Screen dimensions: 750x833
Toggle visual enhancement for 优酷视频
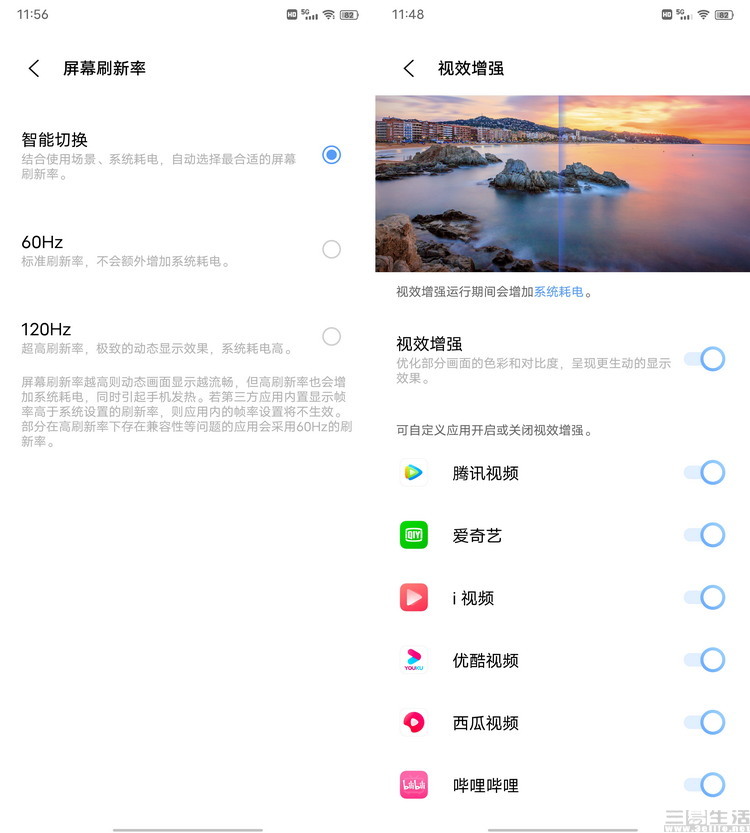tap(705, 660)
